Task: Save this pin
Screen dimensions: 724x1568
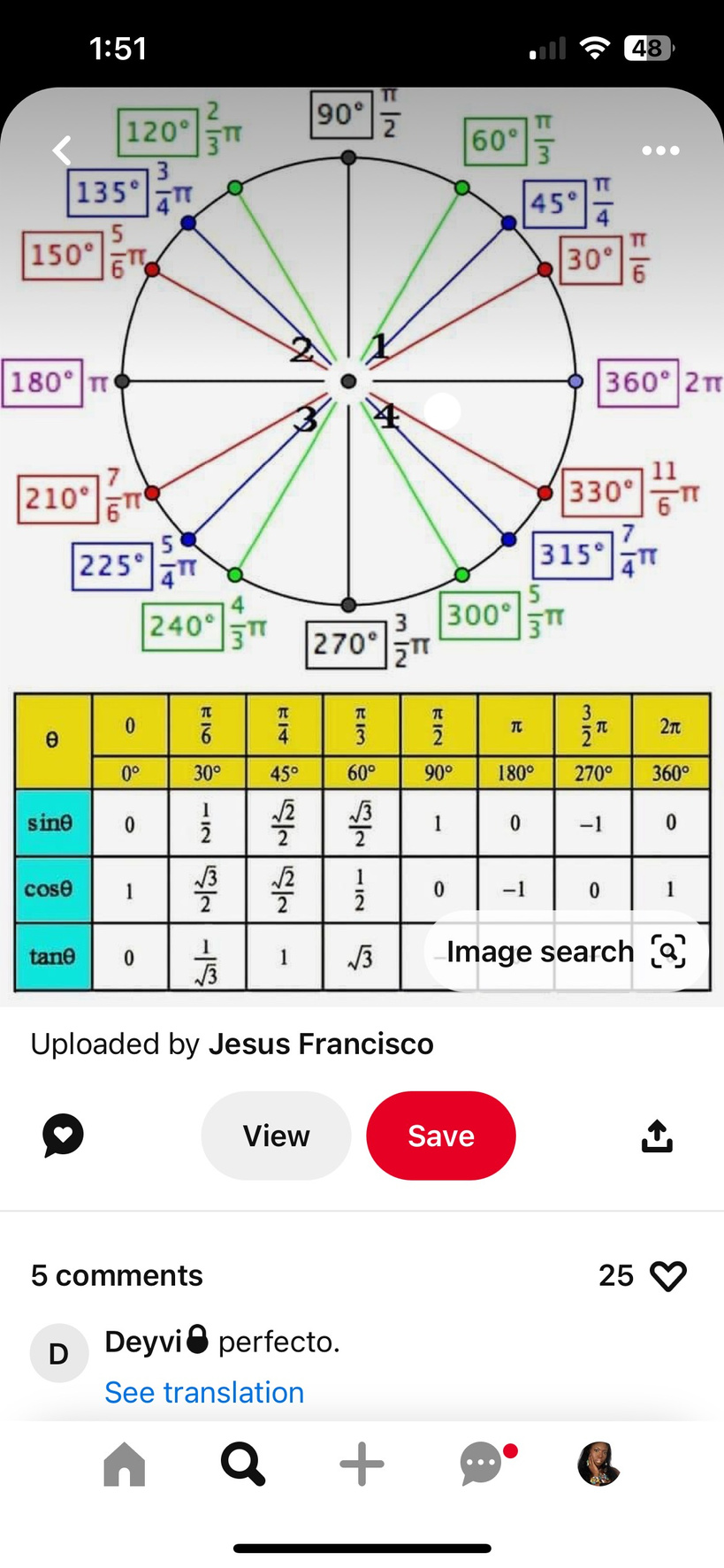Action: 440,1136
